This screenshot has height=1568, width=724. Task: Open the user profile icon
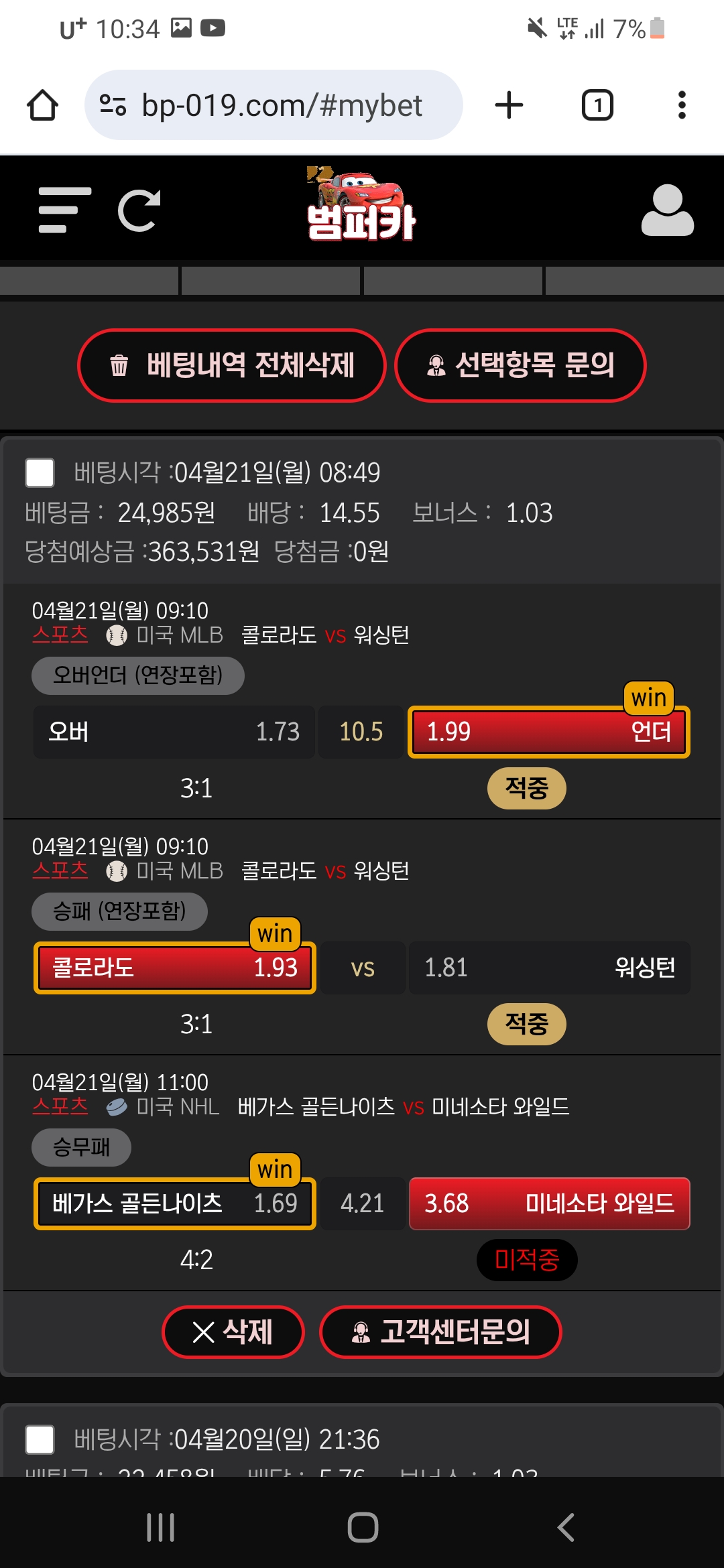point(667,210)
